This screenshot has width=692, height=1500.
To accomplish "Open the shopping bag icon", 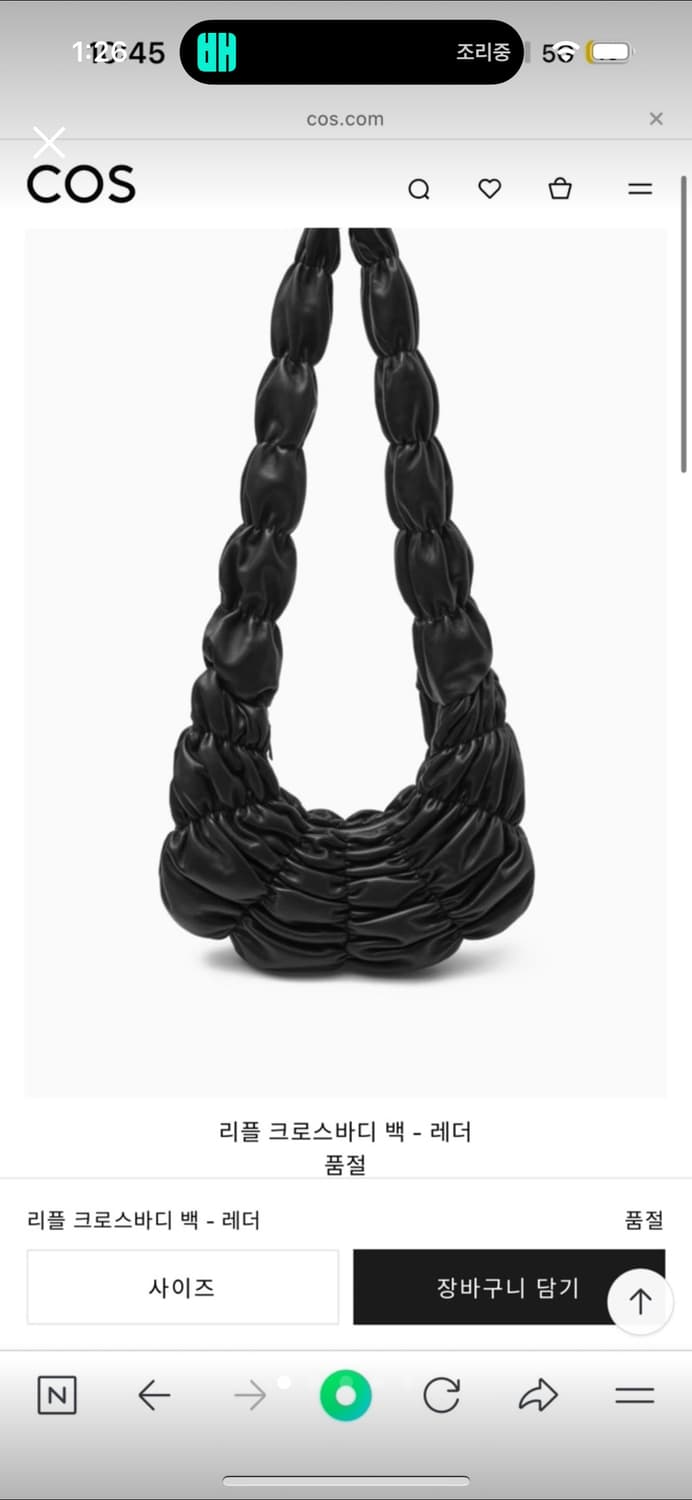I will (x=560, y=188).
